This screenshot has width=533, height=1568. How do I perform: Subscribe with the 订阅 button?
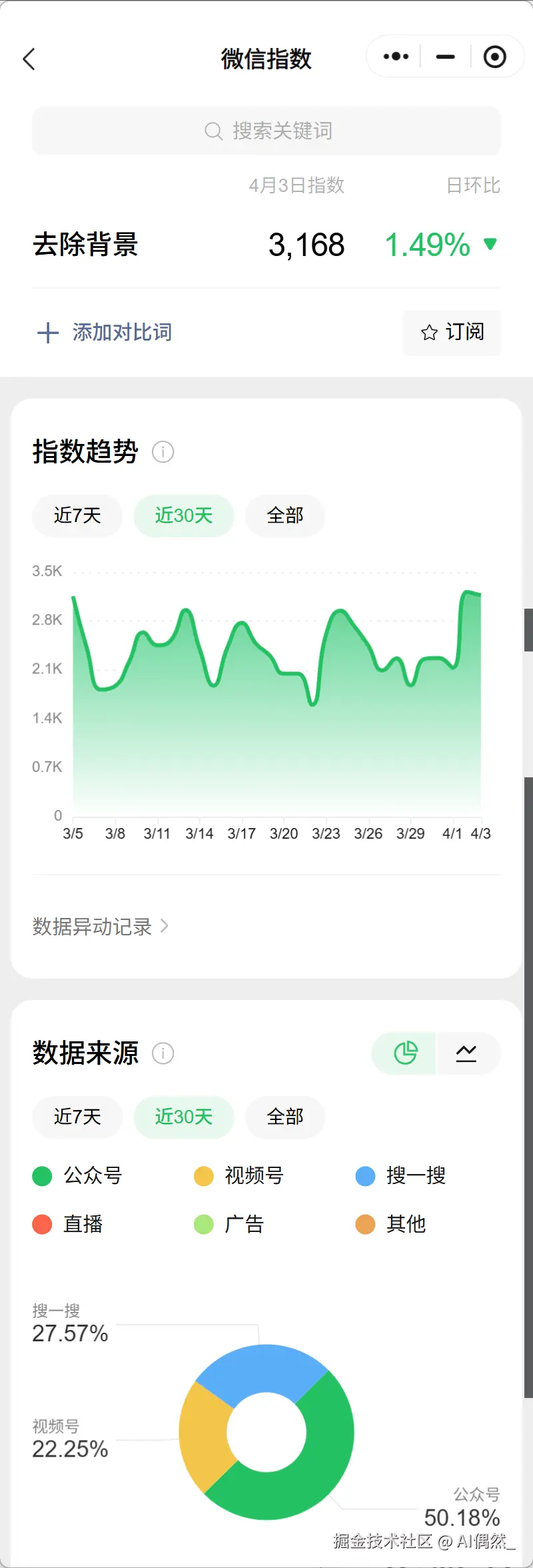tap(452, 332)
